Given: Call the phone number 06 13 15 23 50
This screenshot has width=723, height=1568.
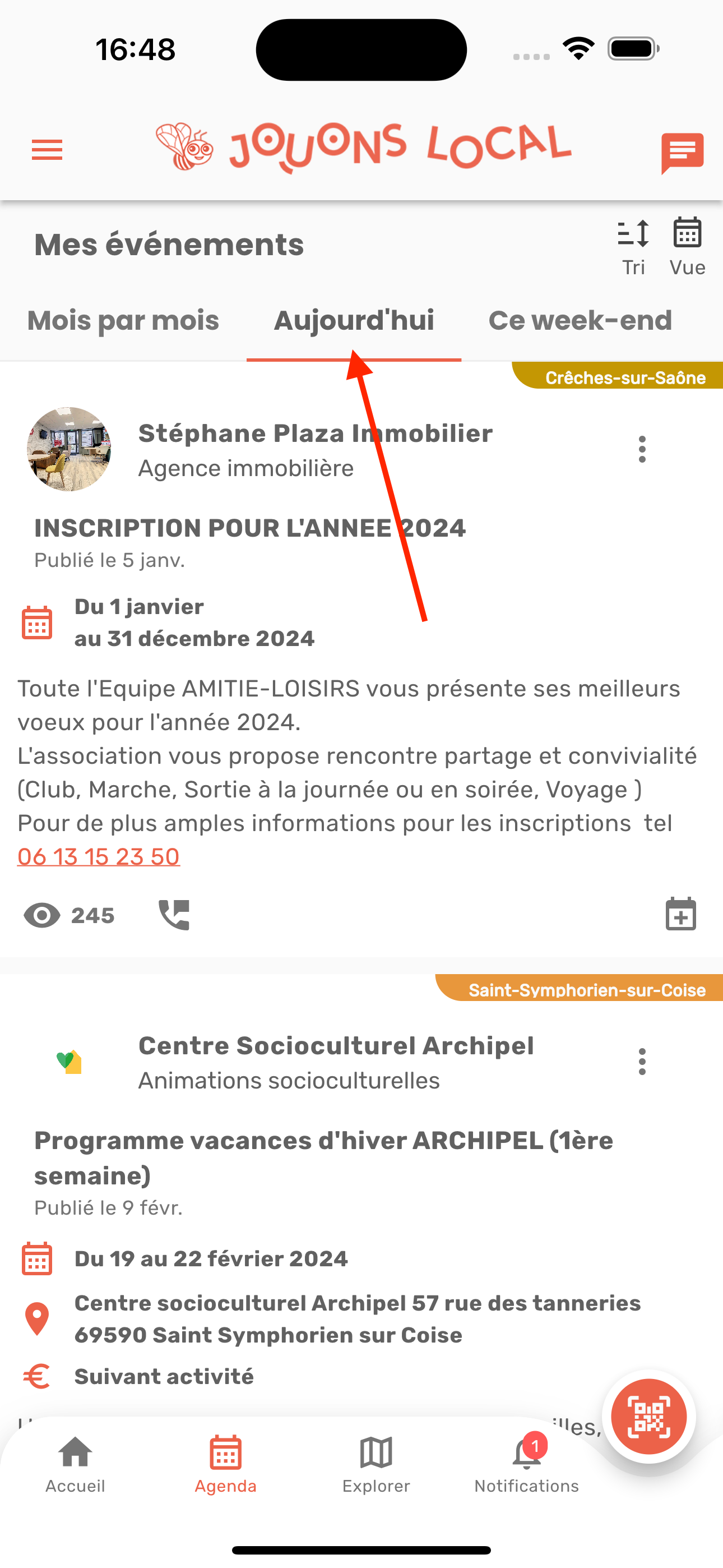Looking at the screenshot, I should coord(99,856).
